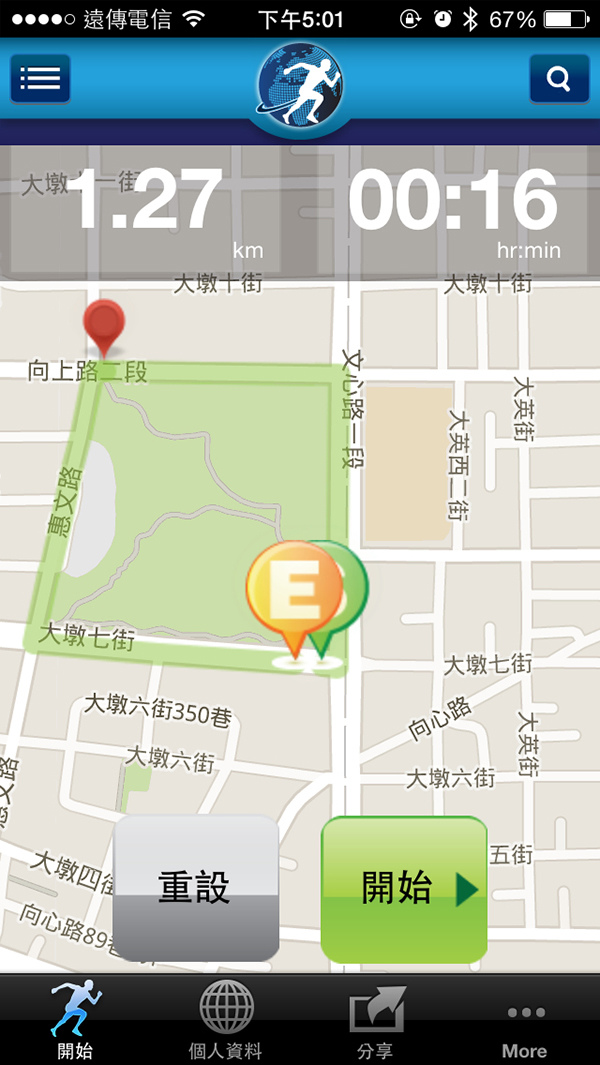The height and width of the screenshot is (1065, 600).
Task: Tap the red map pin
Action: 103,325
